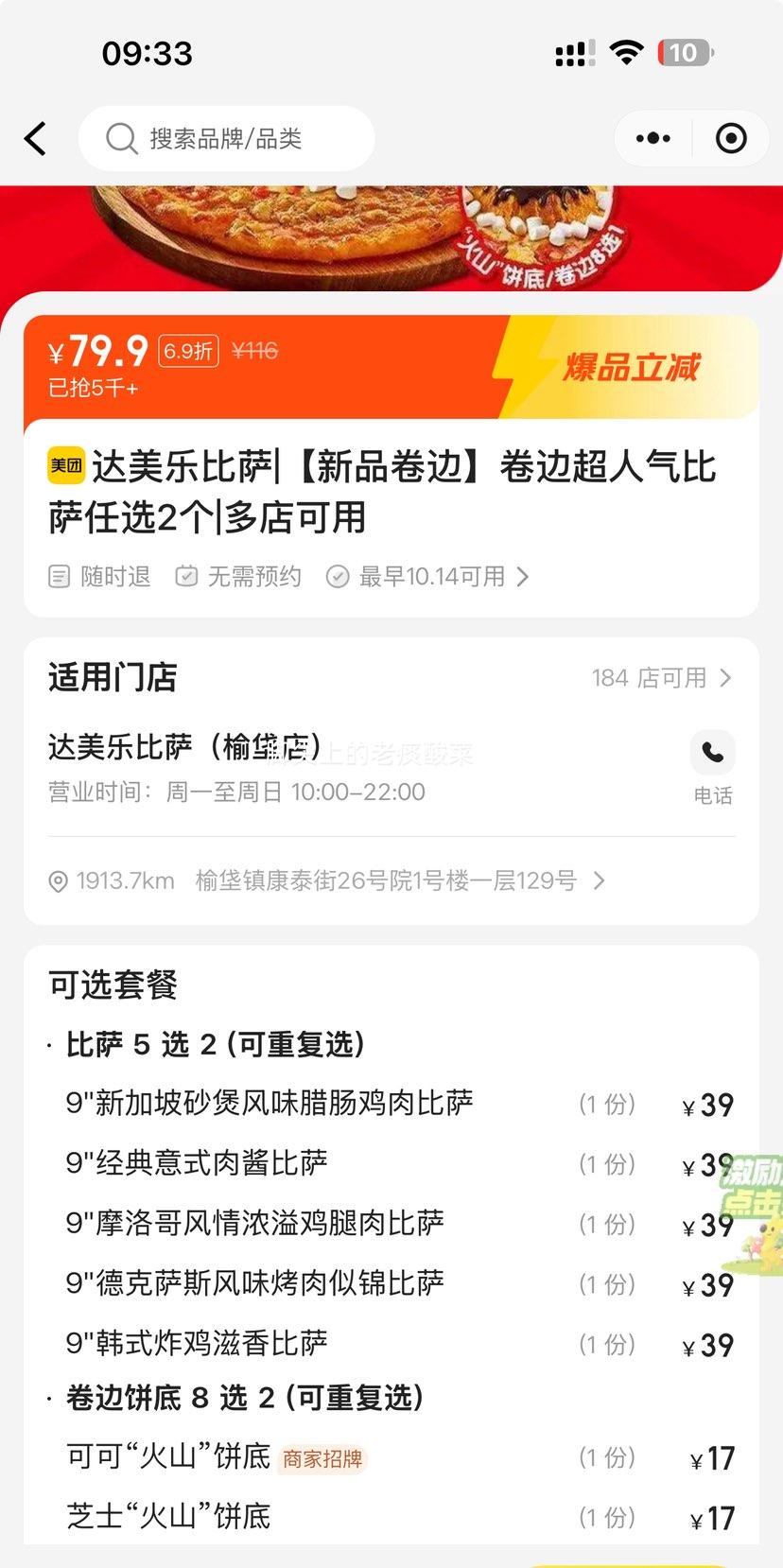Open the three-dot more menu

click(x=652, y=139)
